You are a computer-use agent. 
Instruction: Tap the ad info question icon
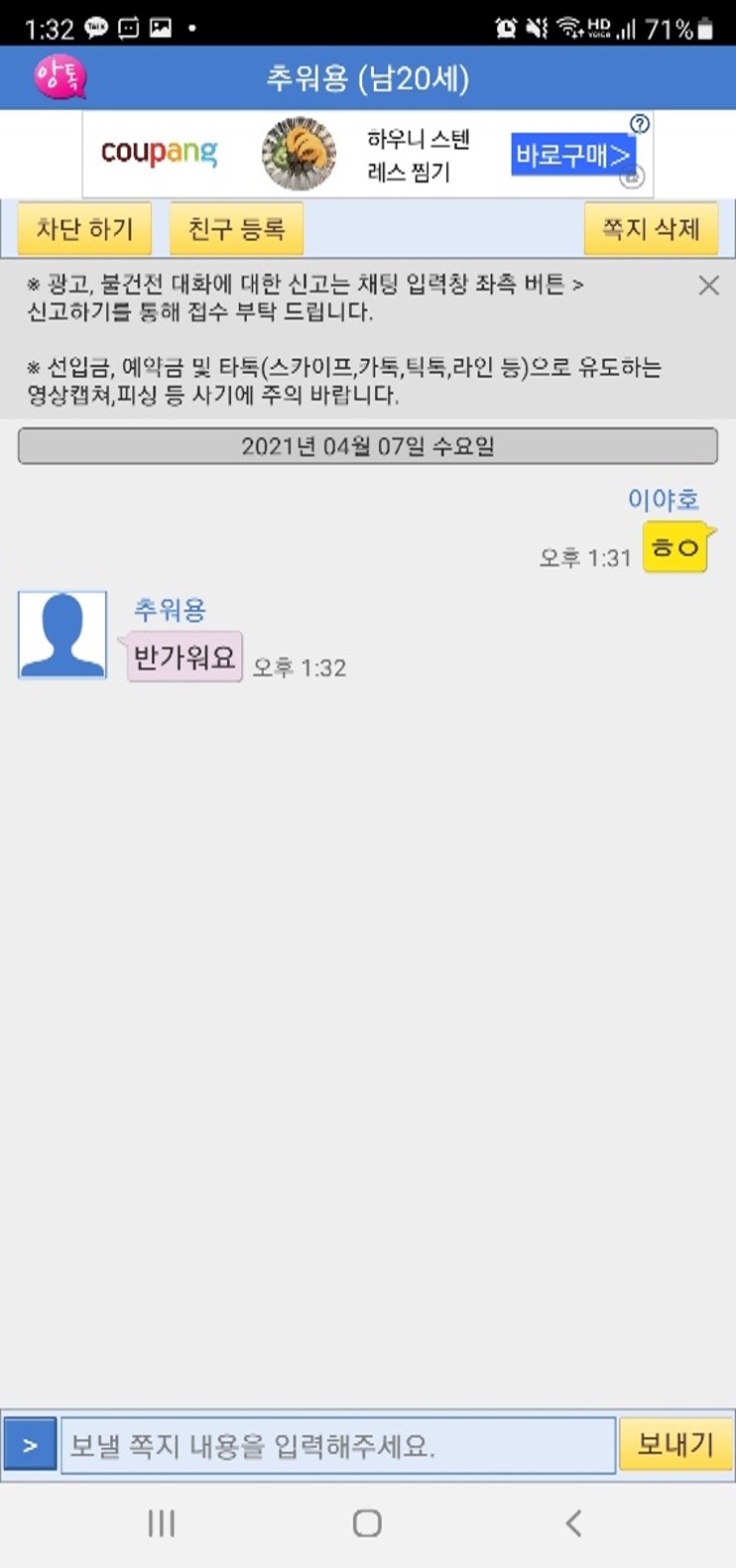point(640,124)
